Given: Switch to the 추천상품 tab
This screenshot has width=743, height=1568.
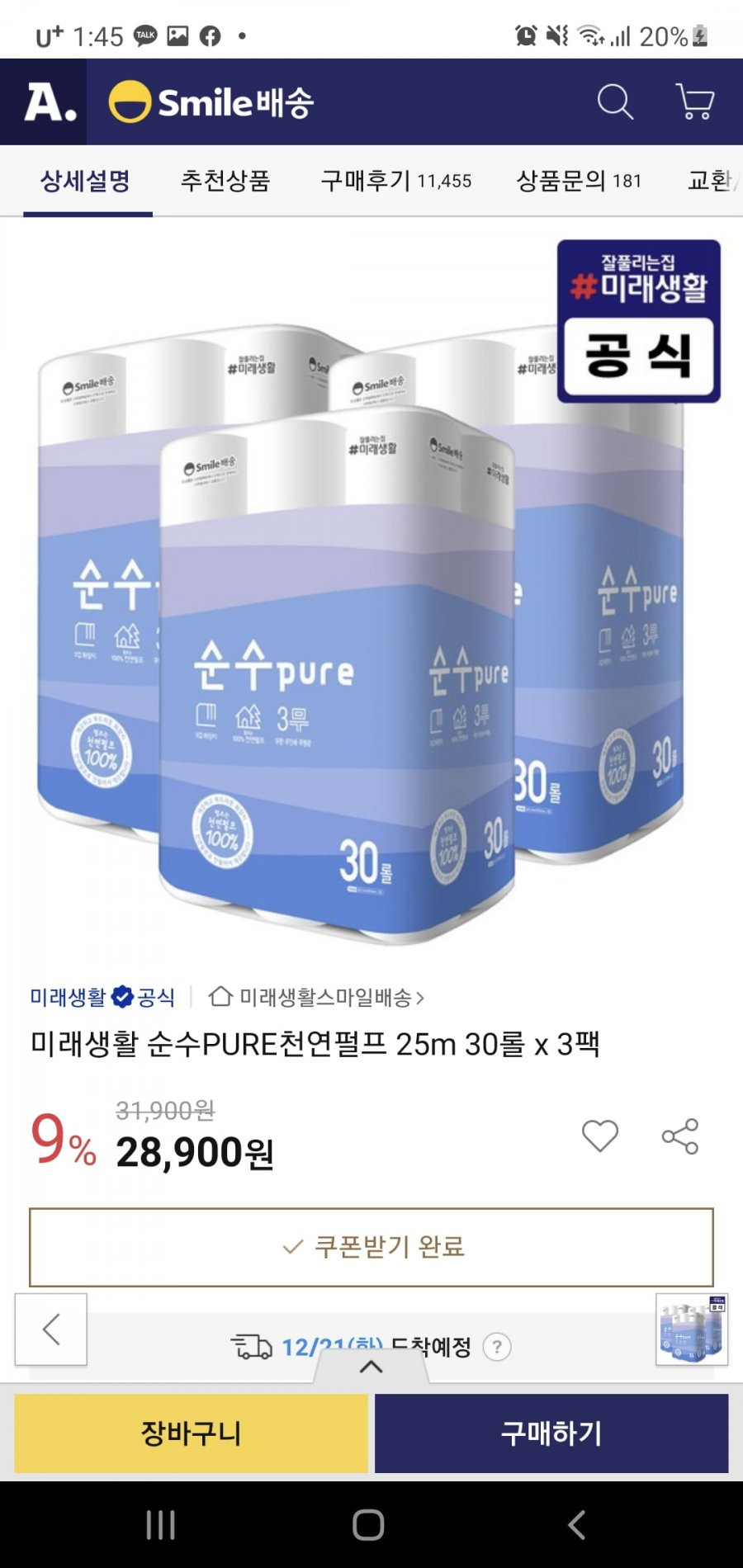Looking at the screenshot, I should (x=225, y=181).
